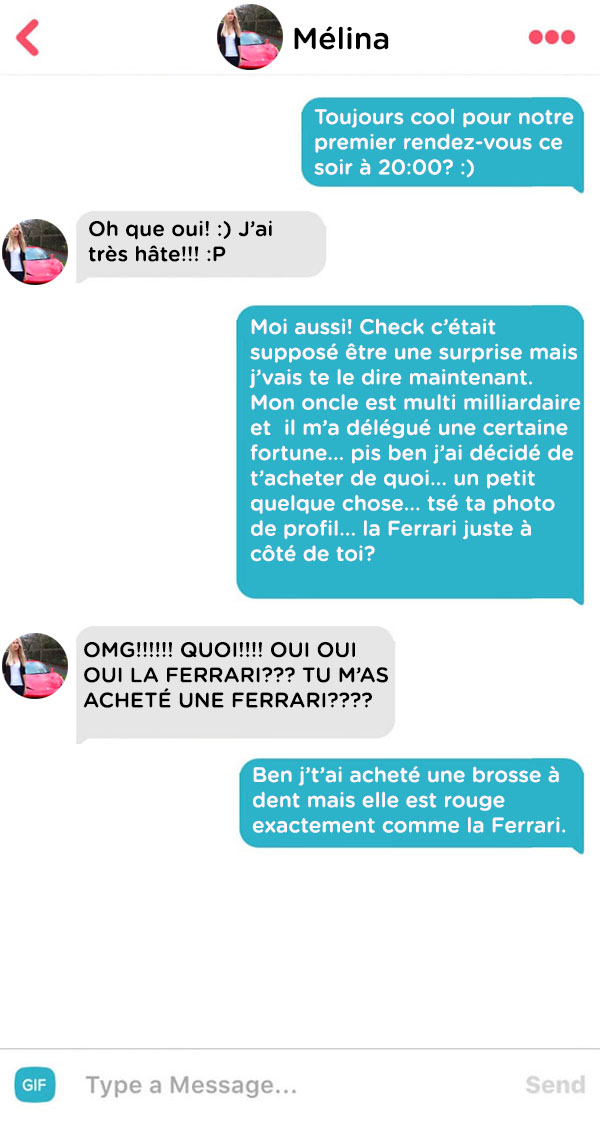Focus the Type a Message field
Image resolution: width=600 pixels, height=1130 pixels.
(288, 1085)
